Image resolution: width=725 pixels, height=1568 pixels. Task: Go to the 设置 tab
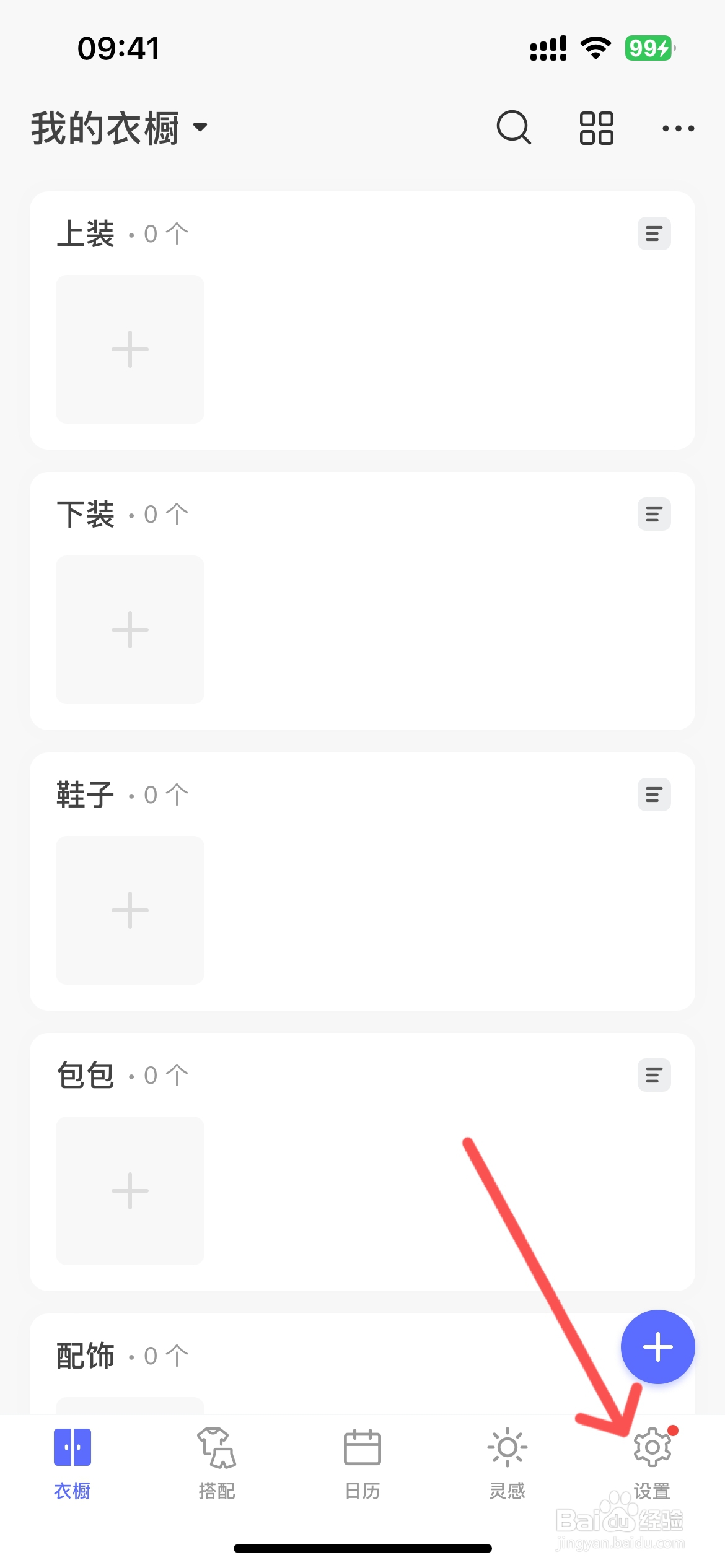tap(652, 1464)
